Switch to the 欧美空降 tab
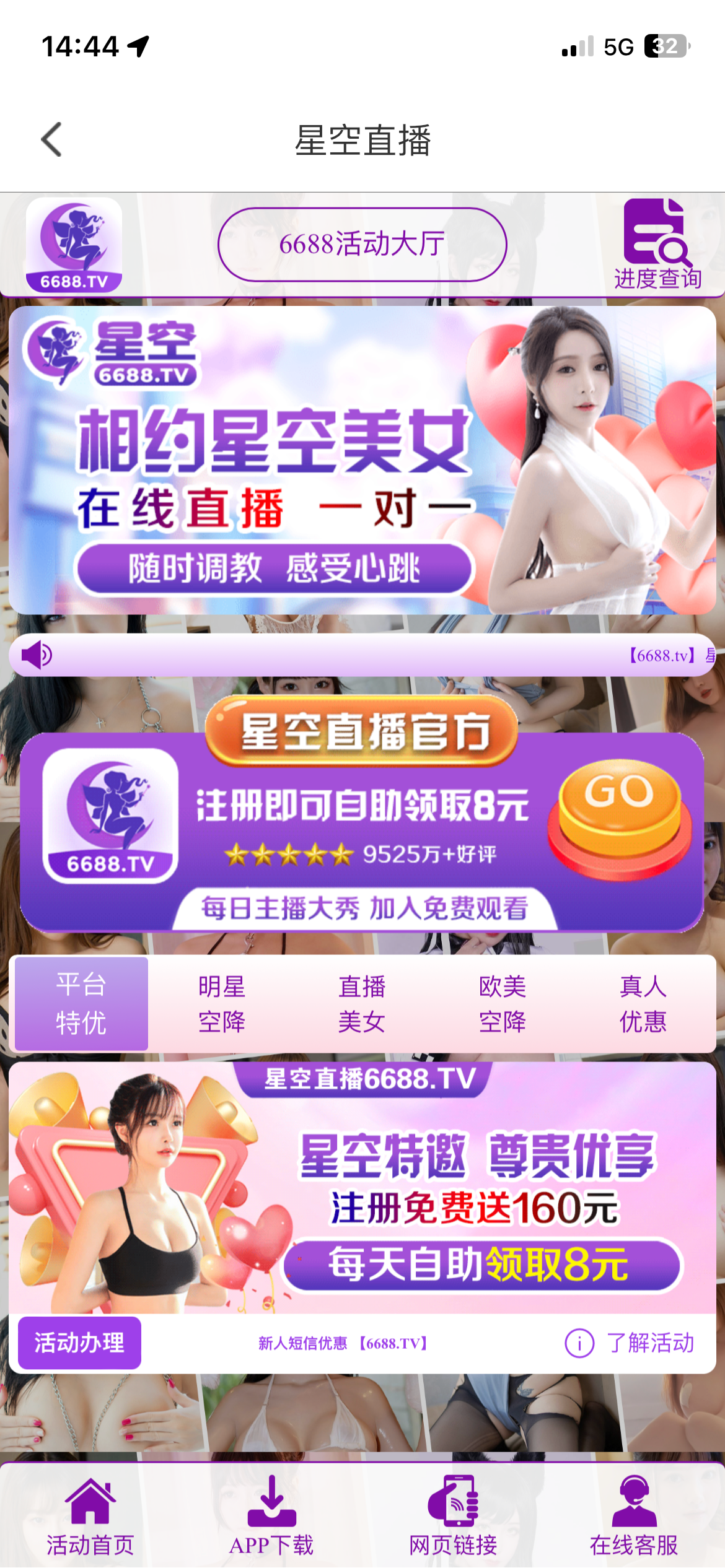 point(503,1003)
